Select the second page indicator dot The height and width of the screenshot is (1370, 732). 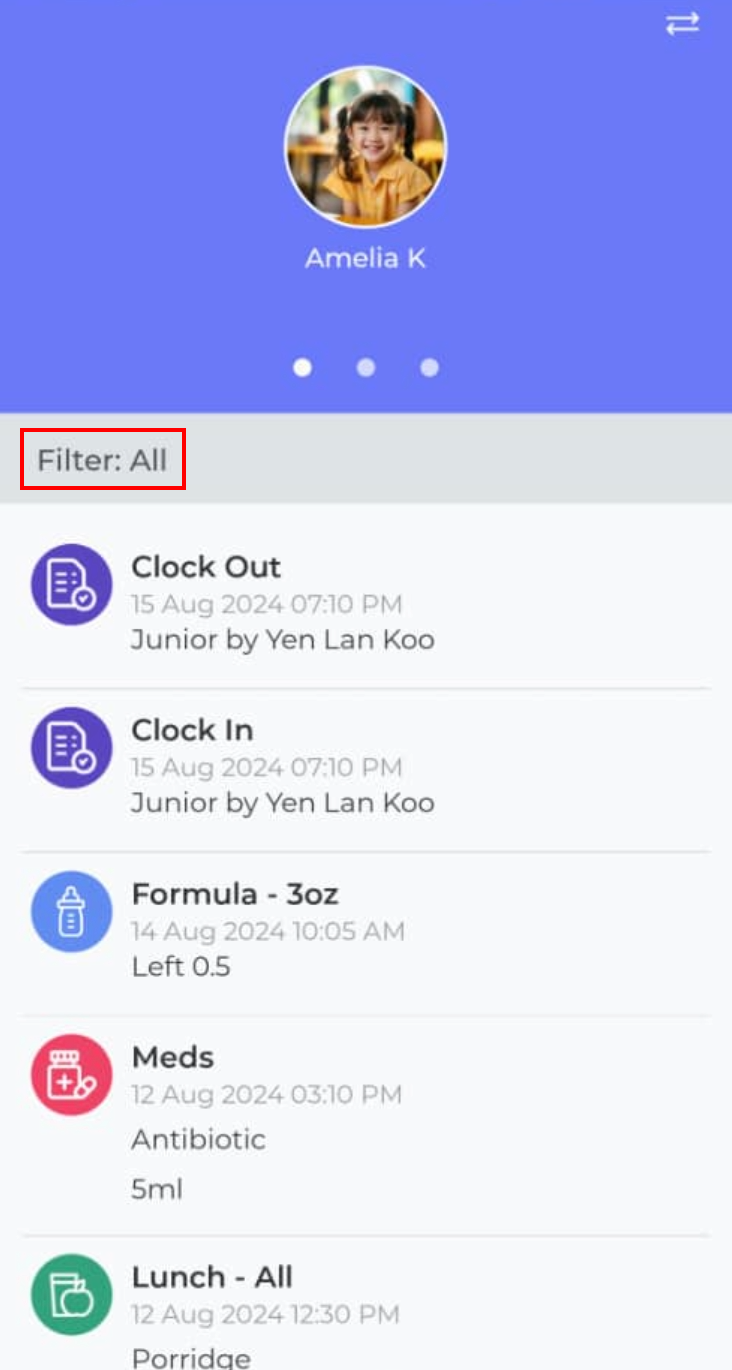366,368
